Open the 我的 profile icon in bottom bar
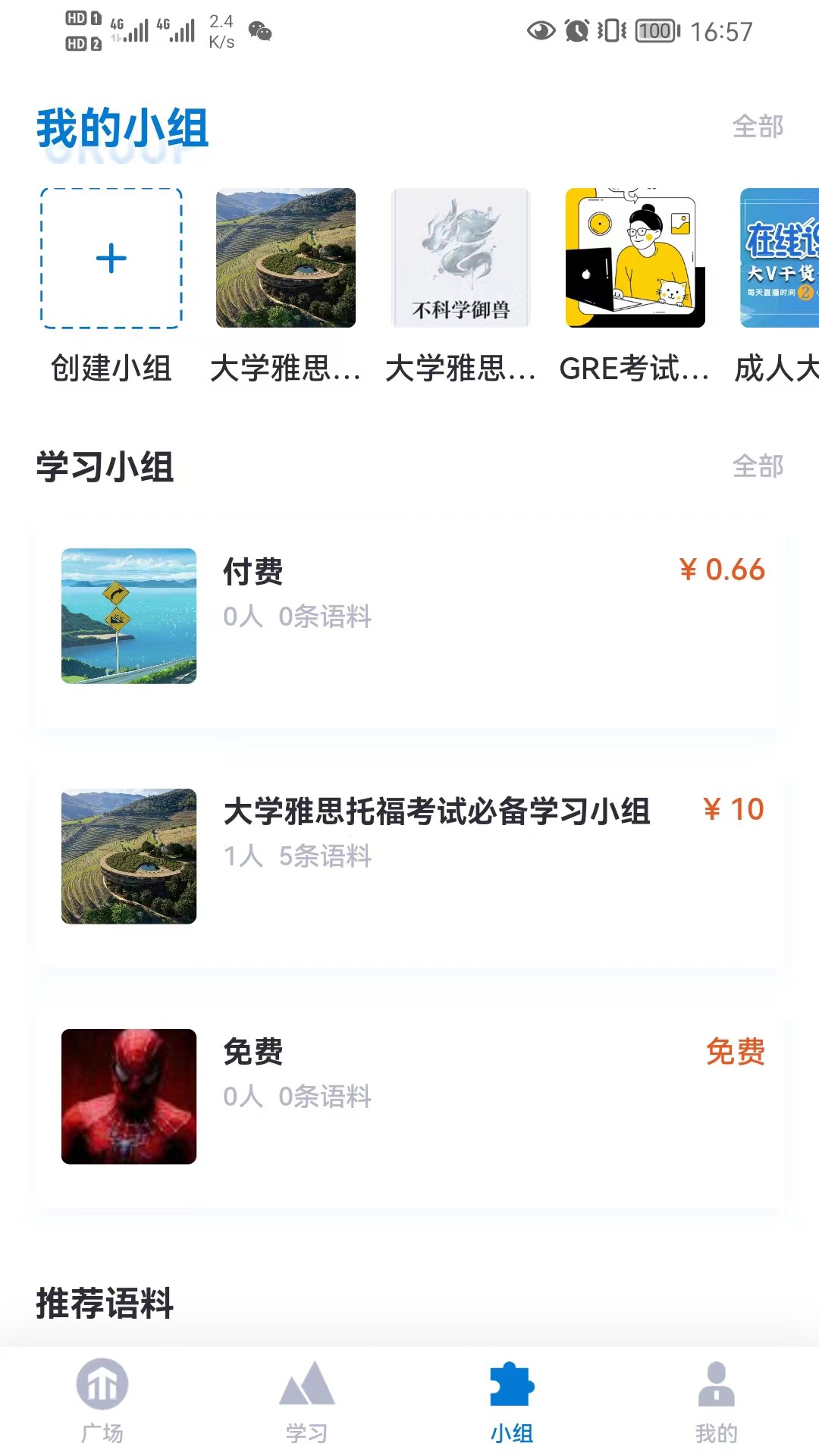819x1456 pixels. click(x=716, y=1399)
